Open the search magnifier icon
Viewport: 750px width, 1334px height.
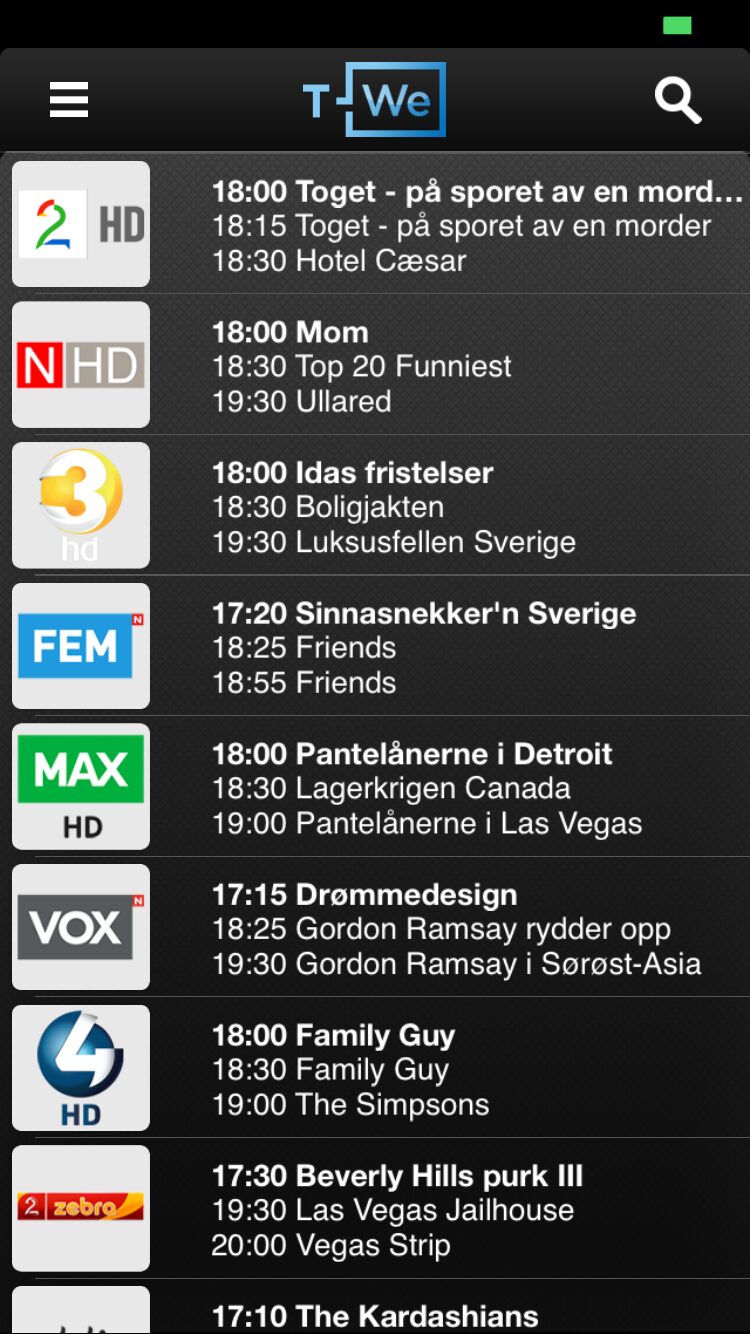coord(678,101)
